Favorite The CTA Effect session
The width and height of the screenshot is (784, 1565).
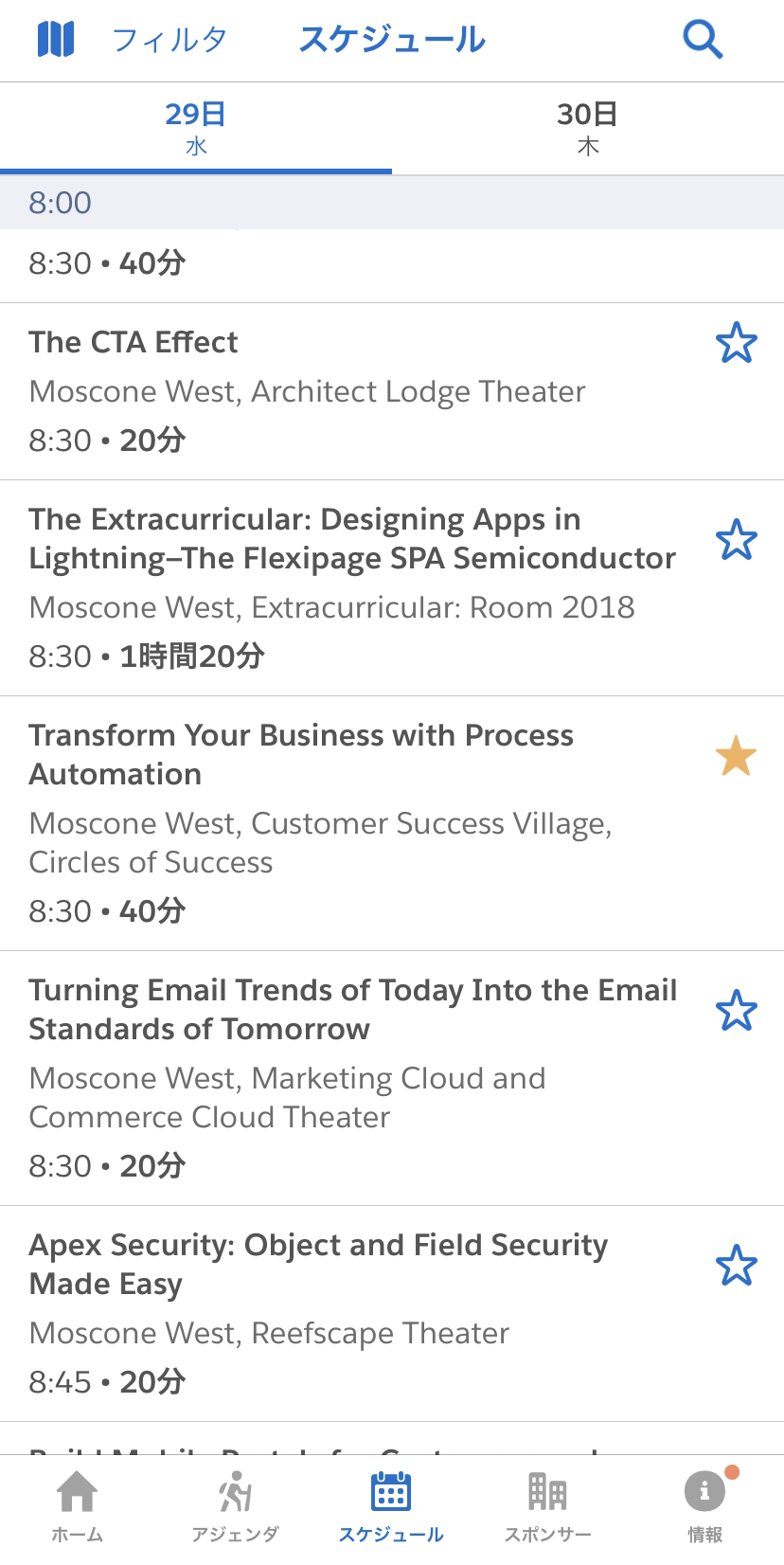tap(736, 343)
